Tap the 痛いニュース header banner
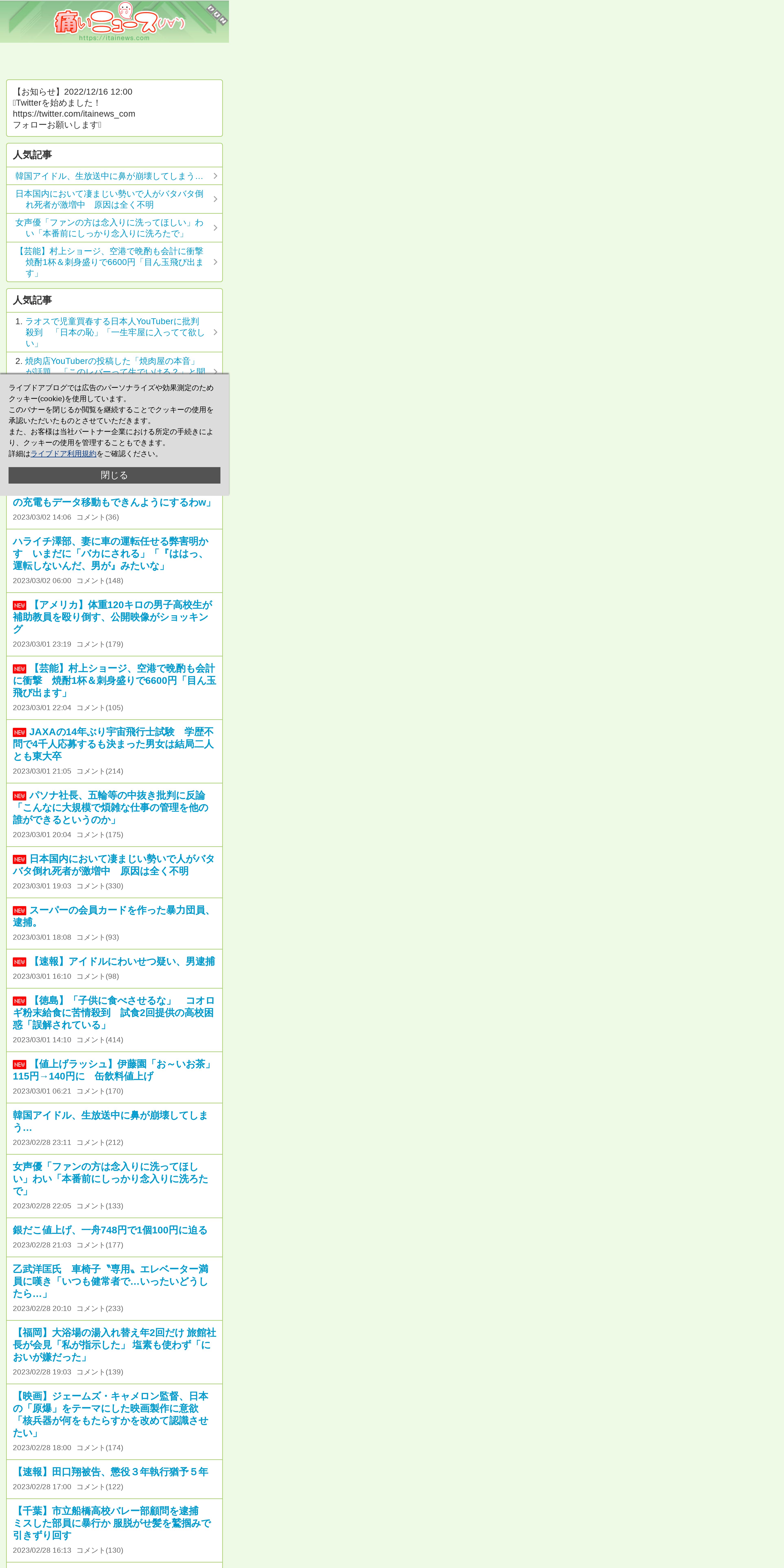The width and height of the screenshot is (784, 1568). tap(114, 21)
